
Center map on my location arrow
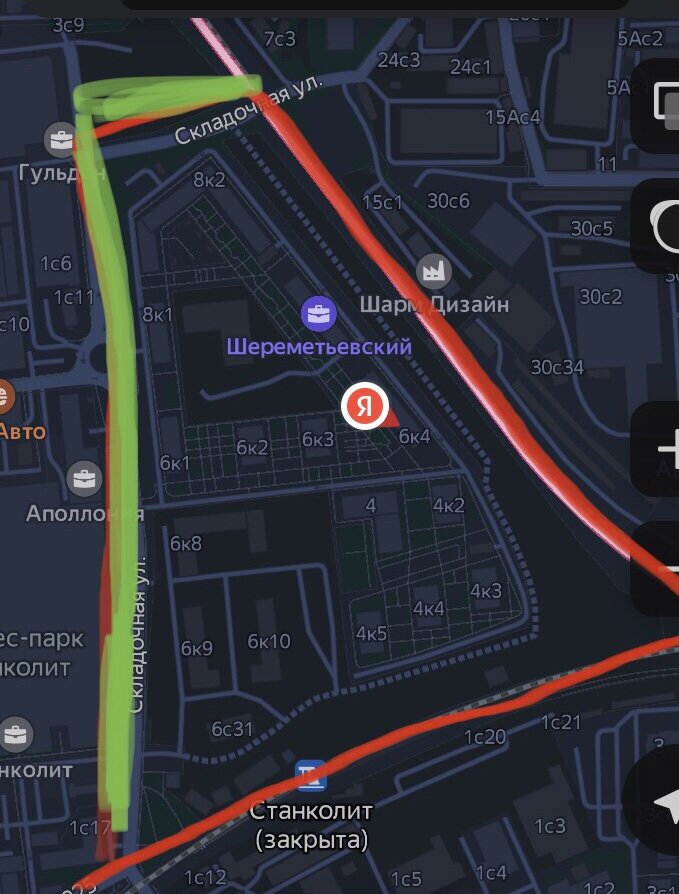660,801
